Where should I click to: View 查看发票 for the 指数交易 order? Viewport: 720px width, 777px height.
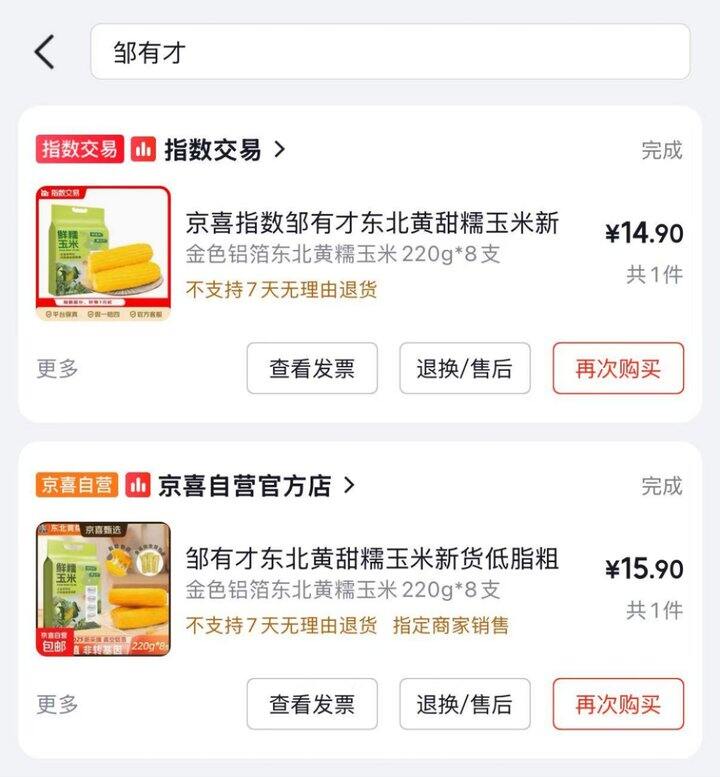312,368
